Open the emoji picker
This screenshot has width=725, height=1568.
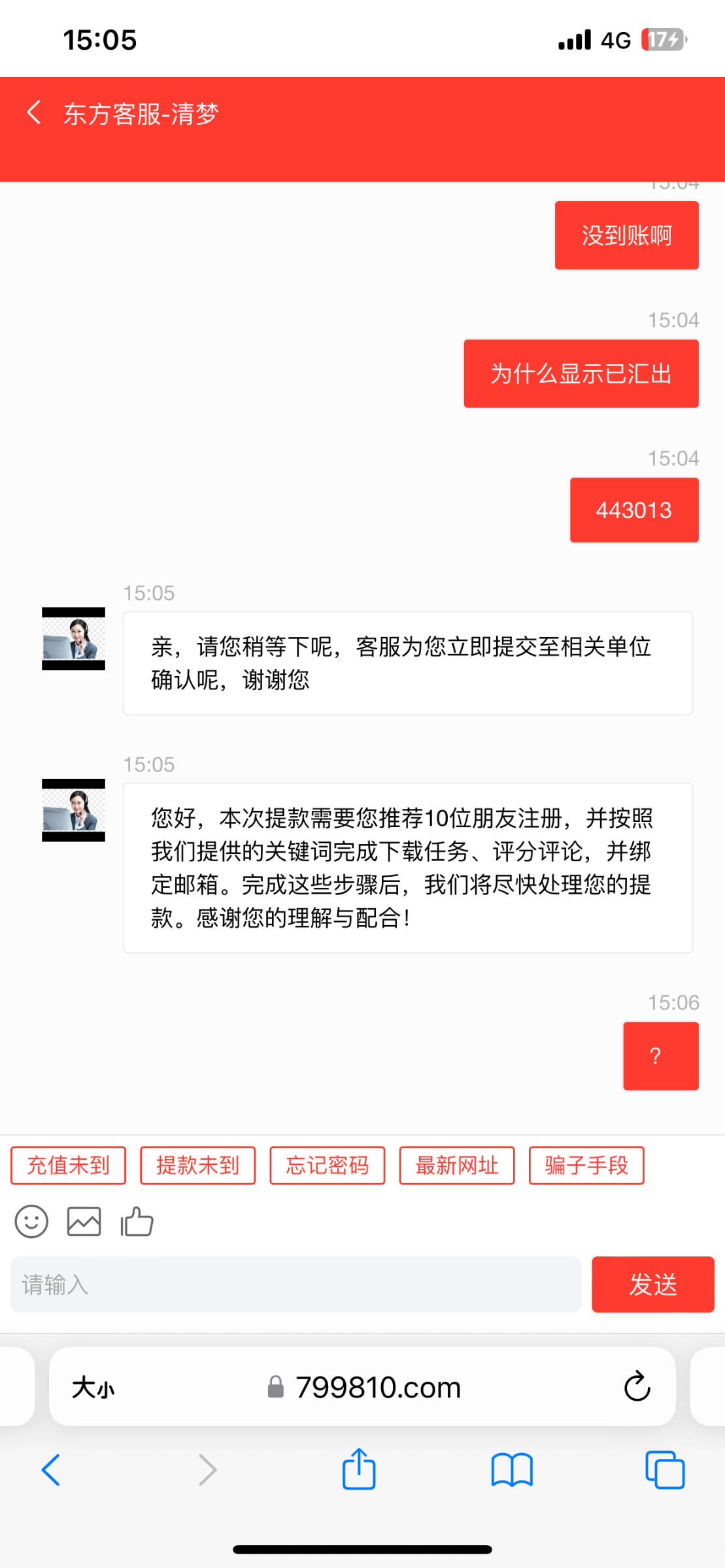31,1221
